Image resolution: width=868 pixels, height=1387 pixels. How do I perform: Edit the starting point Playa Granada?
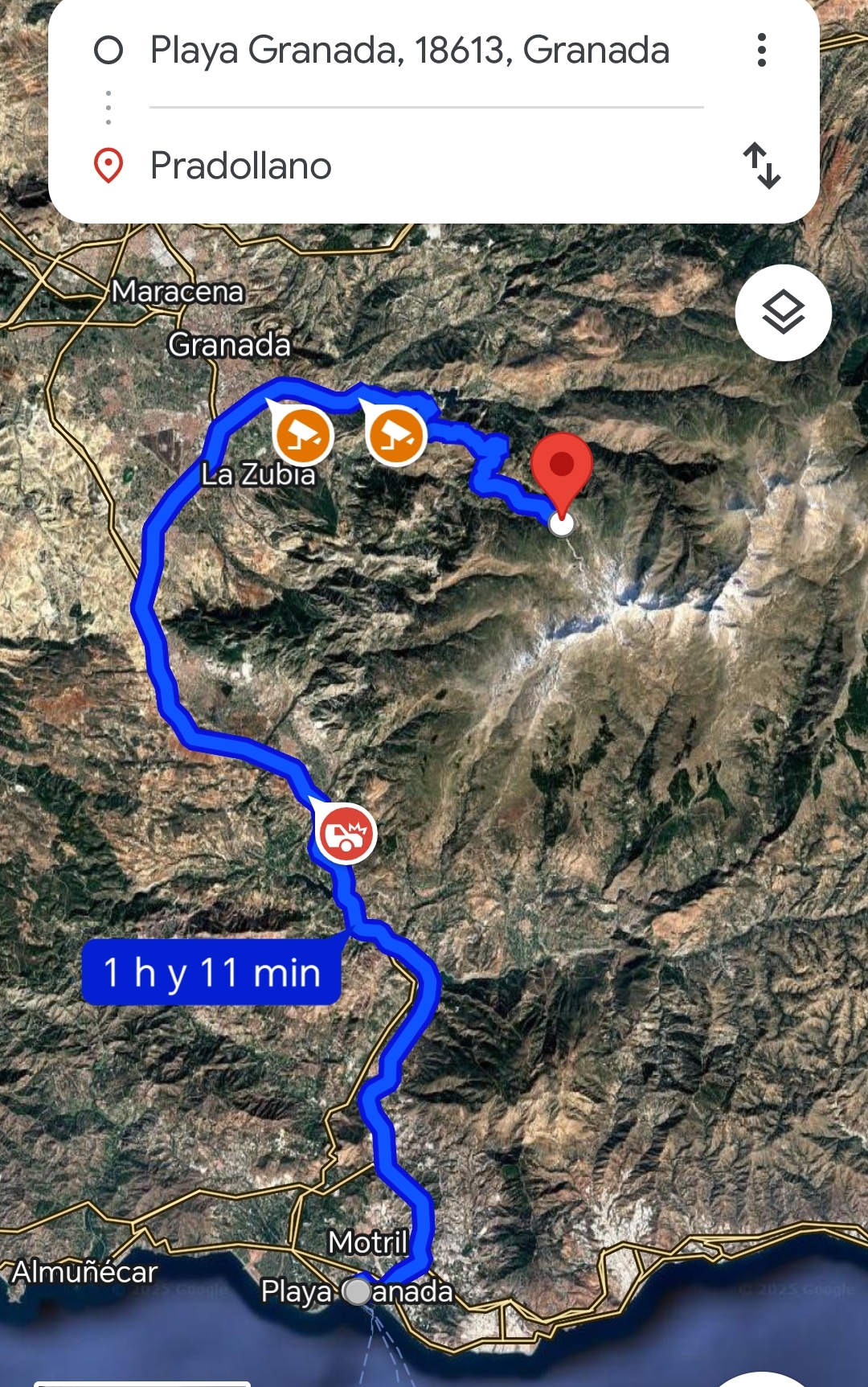tap(410, 51)
